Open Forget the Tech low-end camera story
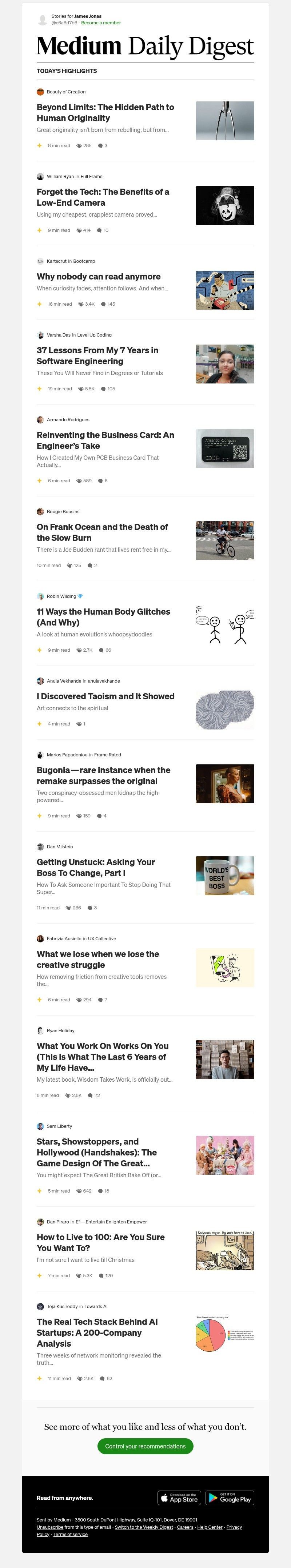This screenshot has width=291, height=1568. 102,197
